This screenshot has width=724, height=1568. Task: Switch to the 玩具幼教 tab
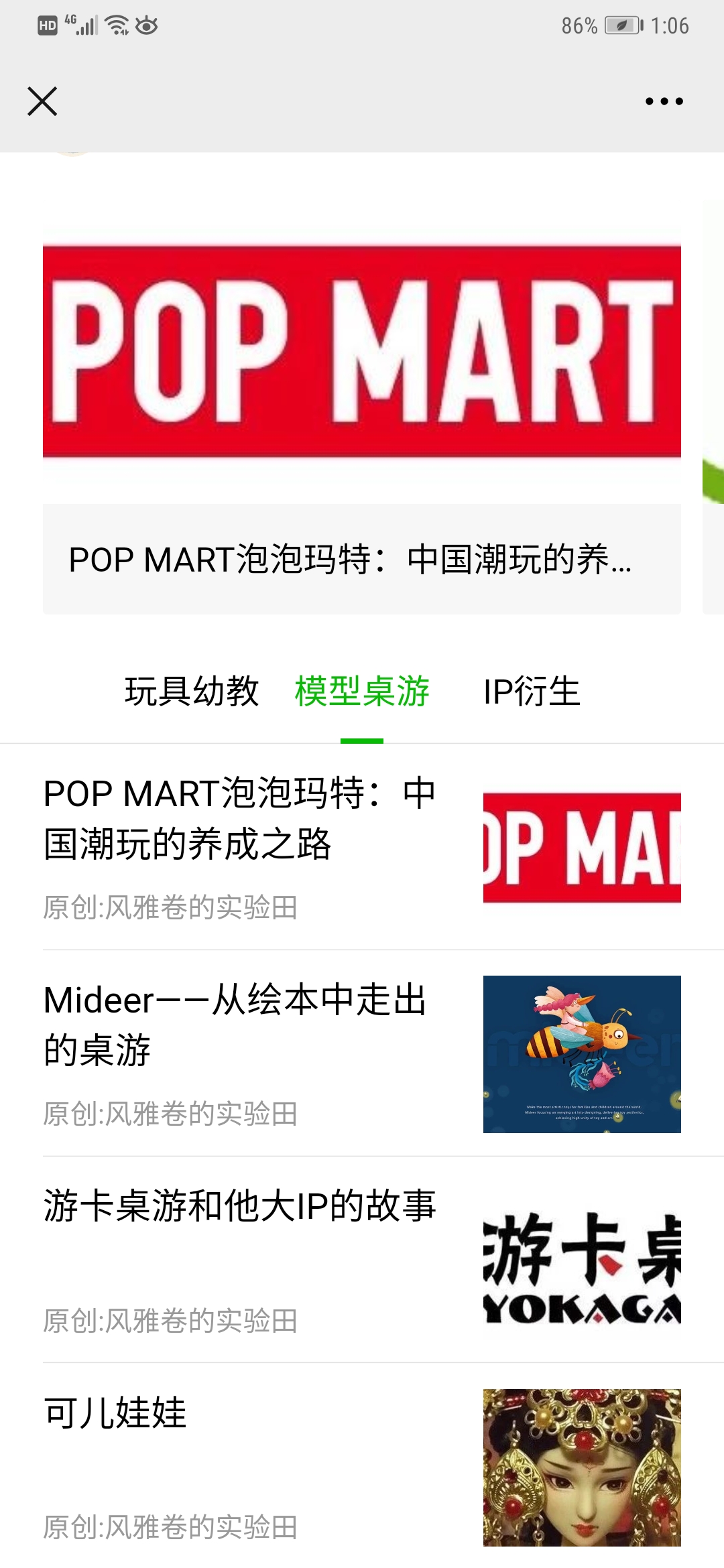[192, 692]
